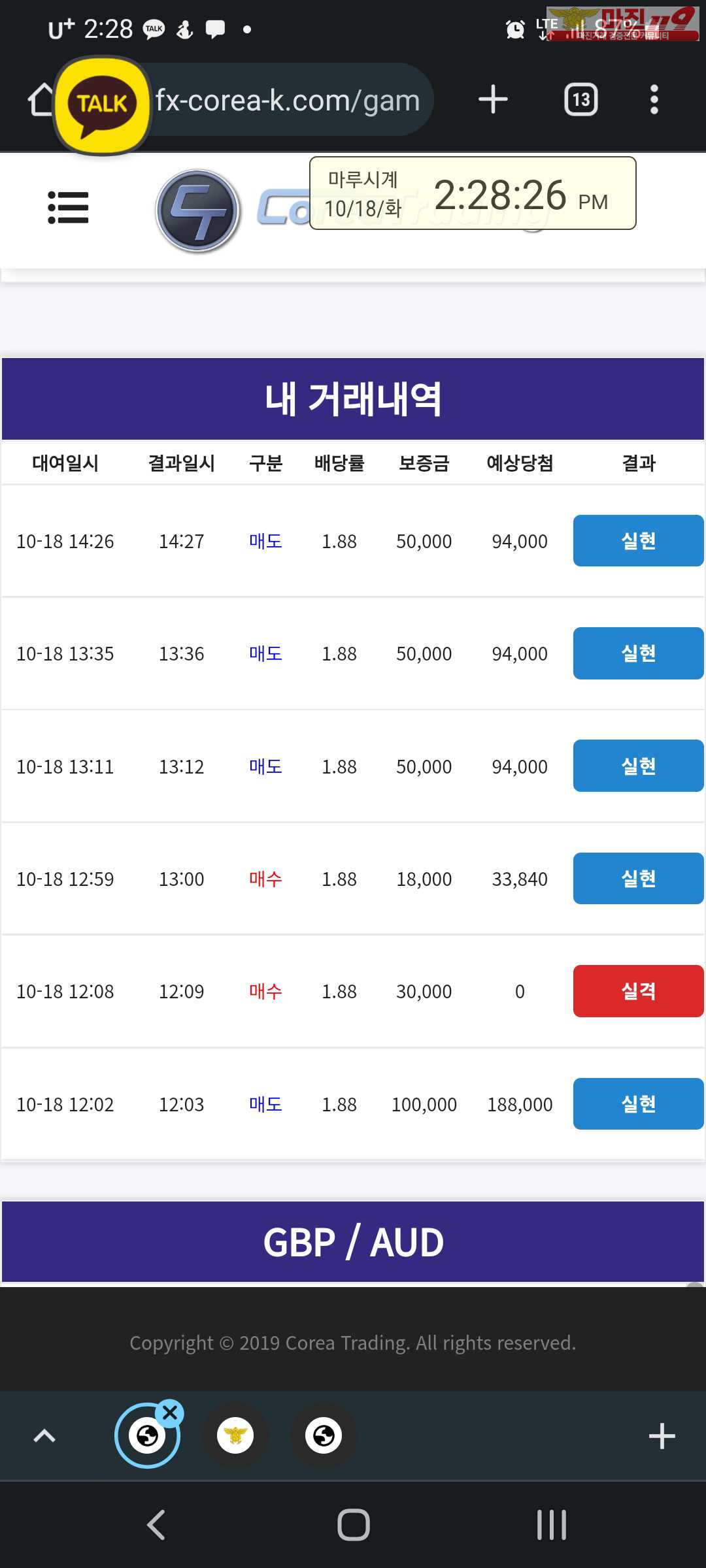
Task: Tap 실현 result for the 13:11 trade
Action: click(638, 766)
